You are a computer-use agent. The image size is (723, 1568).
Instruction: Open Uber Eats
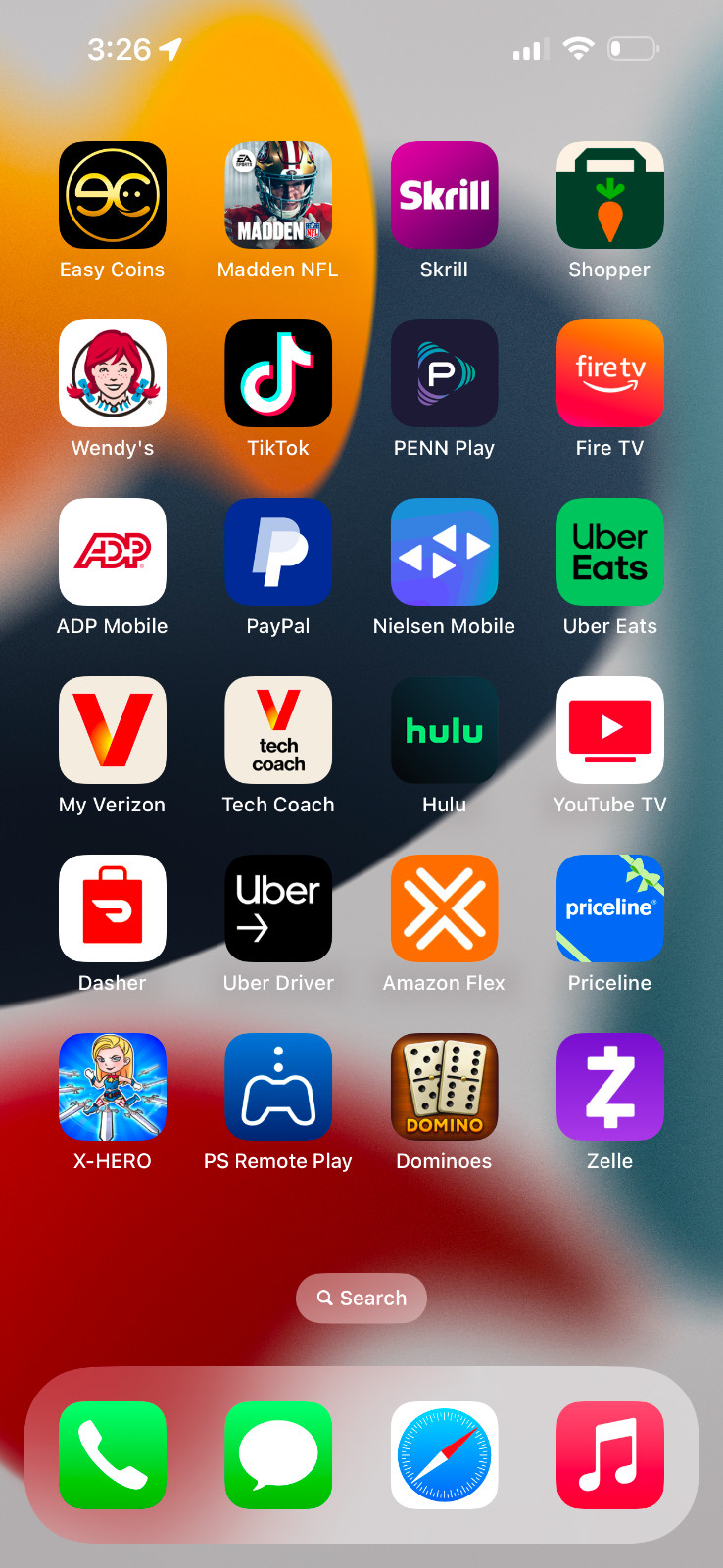[x=609, y=552]
